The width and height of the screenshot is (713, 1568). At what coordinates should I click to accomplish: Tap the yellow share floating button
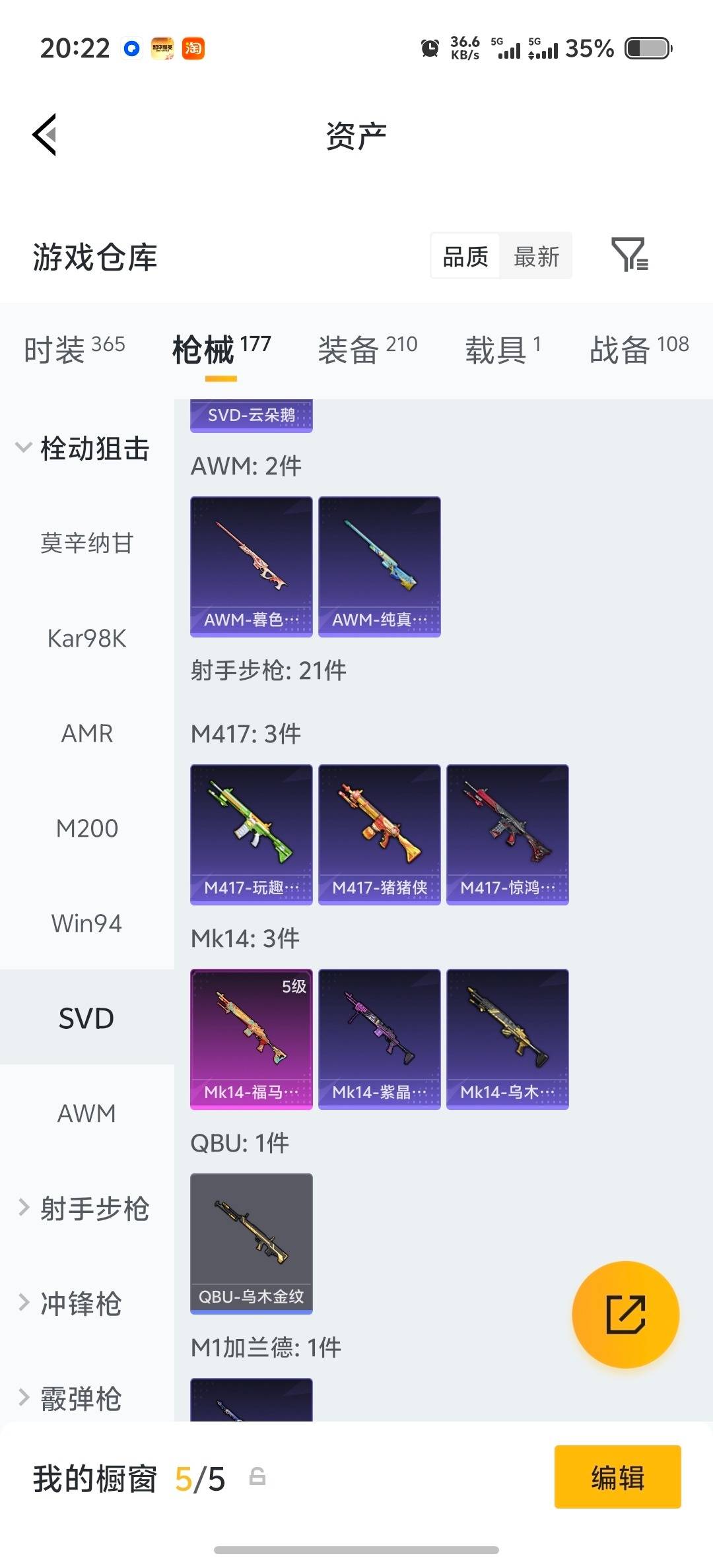pos(625,1315)
